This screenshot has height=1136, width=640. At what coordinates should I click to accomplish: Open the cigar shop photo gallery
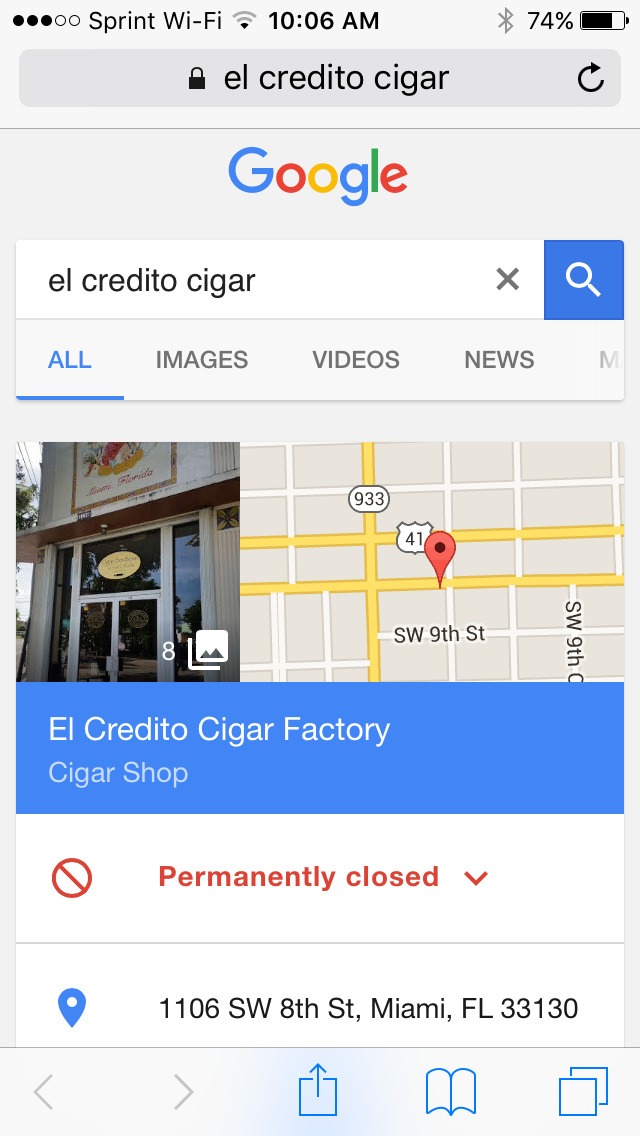[x=128, y=561]
